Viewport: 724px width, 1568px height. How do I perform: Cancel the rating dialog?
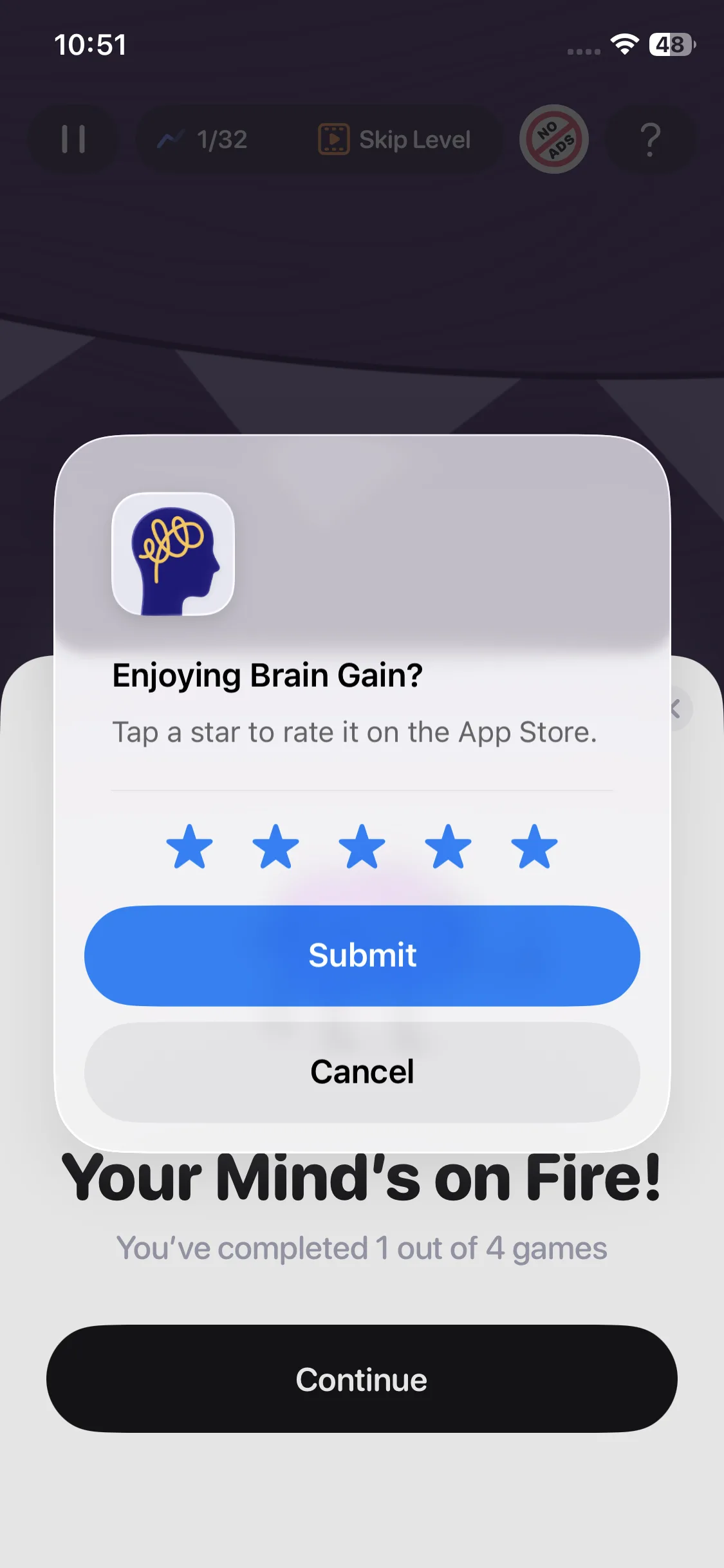click(362, 1072)
